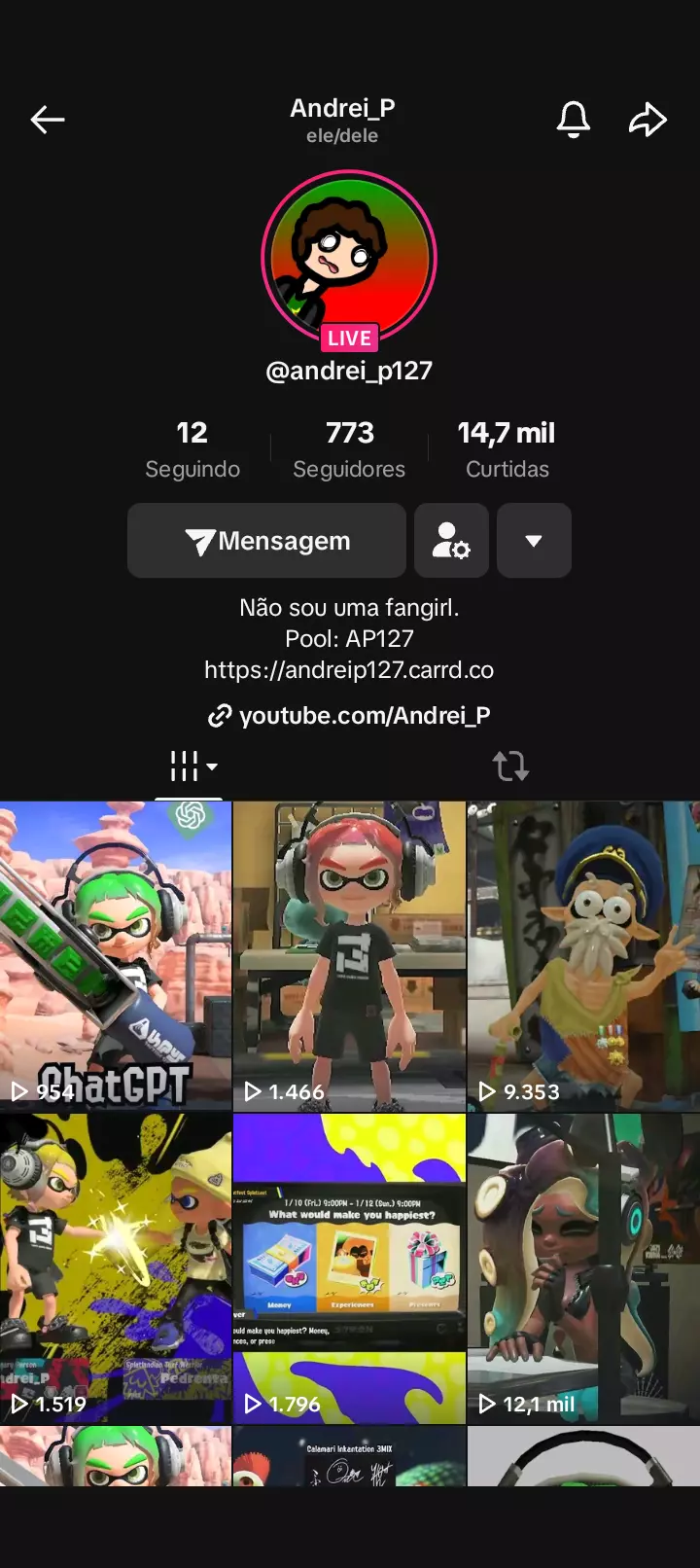View the 12 Seguindo list
The image size is (700, 1568).
point(192,448)
